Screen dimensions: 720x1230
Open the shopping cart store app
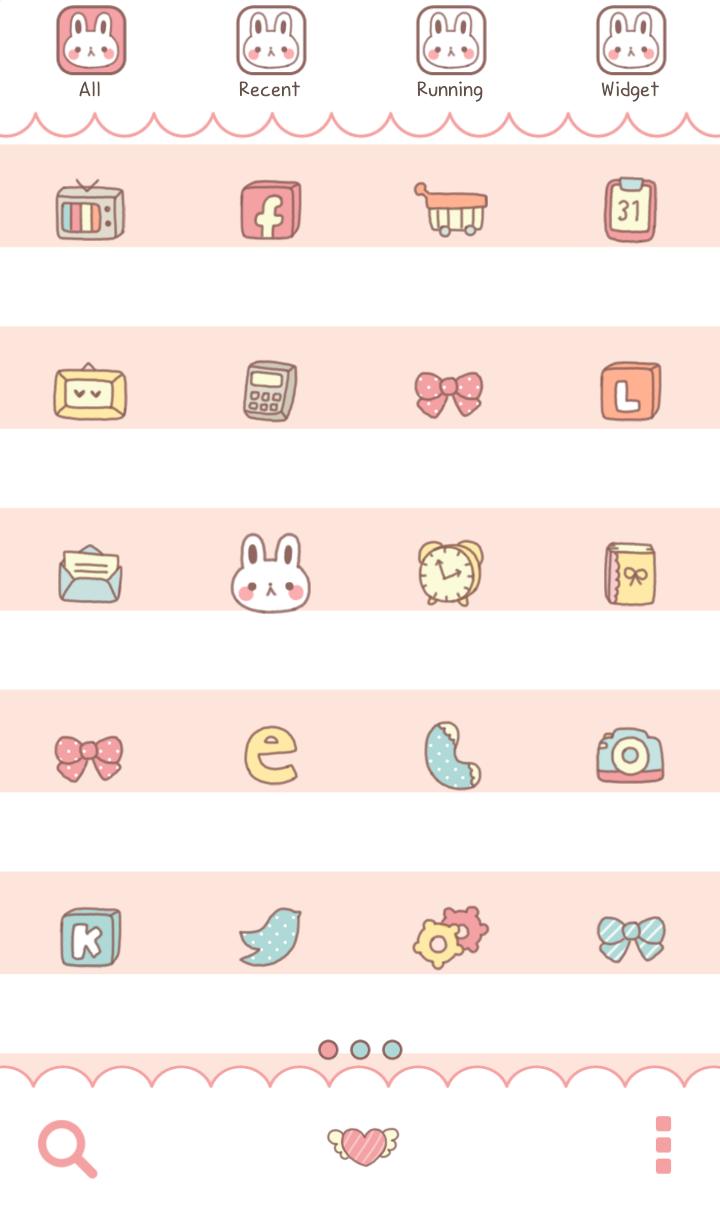point(451,209)
